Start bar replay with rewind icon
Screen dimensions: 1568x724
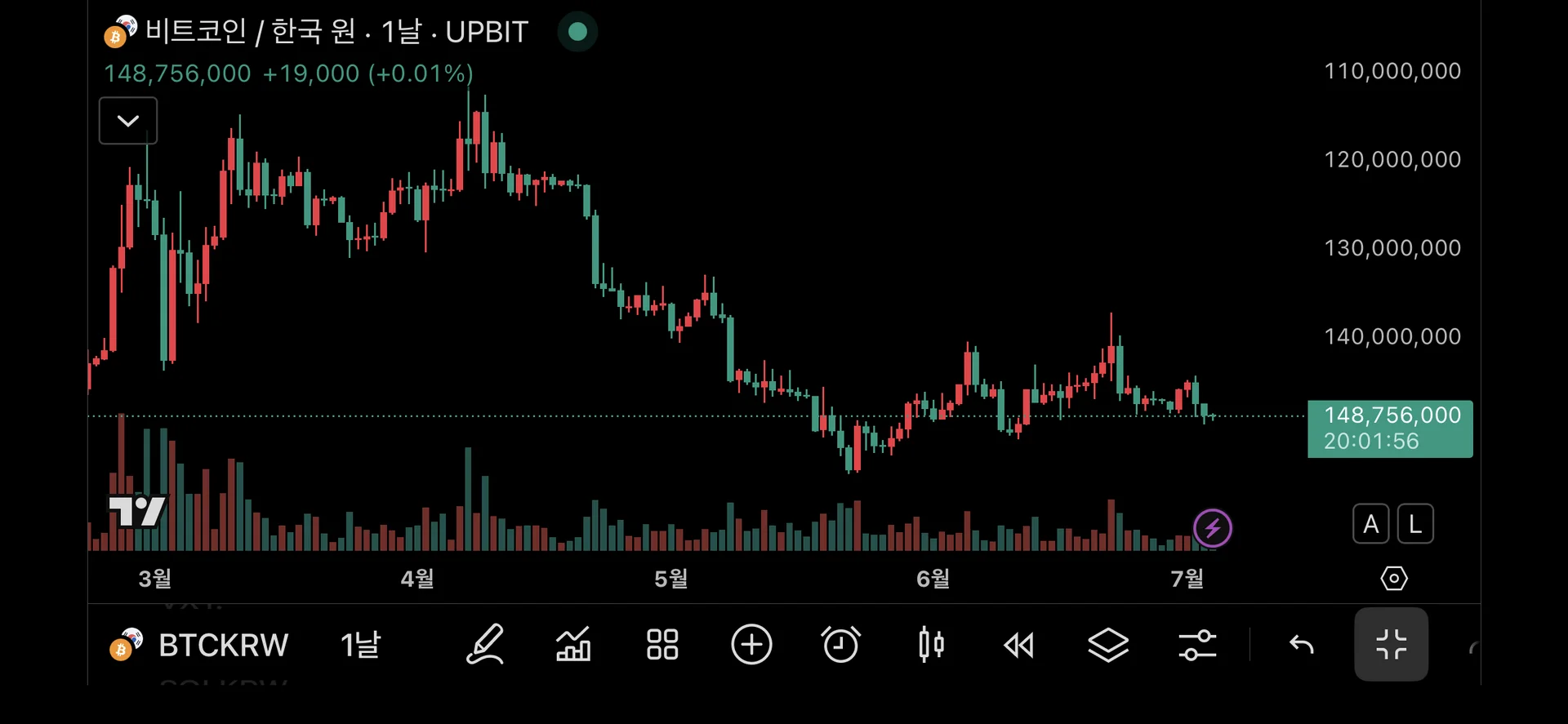pyautogui.click(x=1018, y=646)
